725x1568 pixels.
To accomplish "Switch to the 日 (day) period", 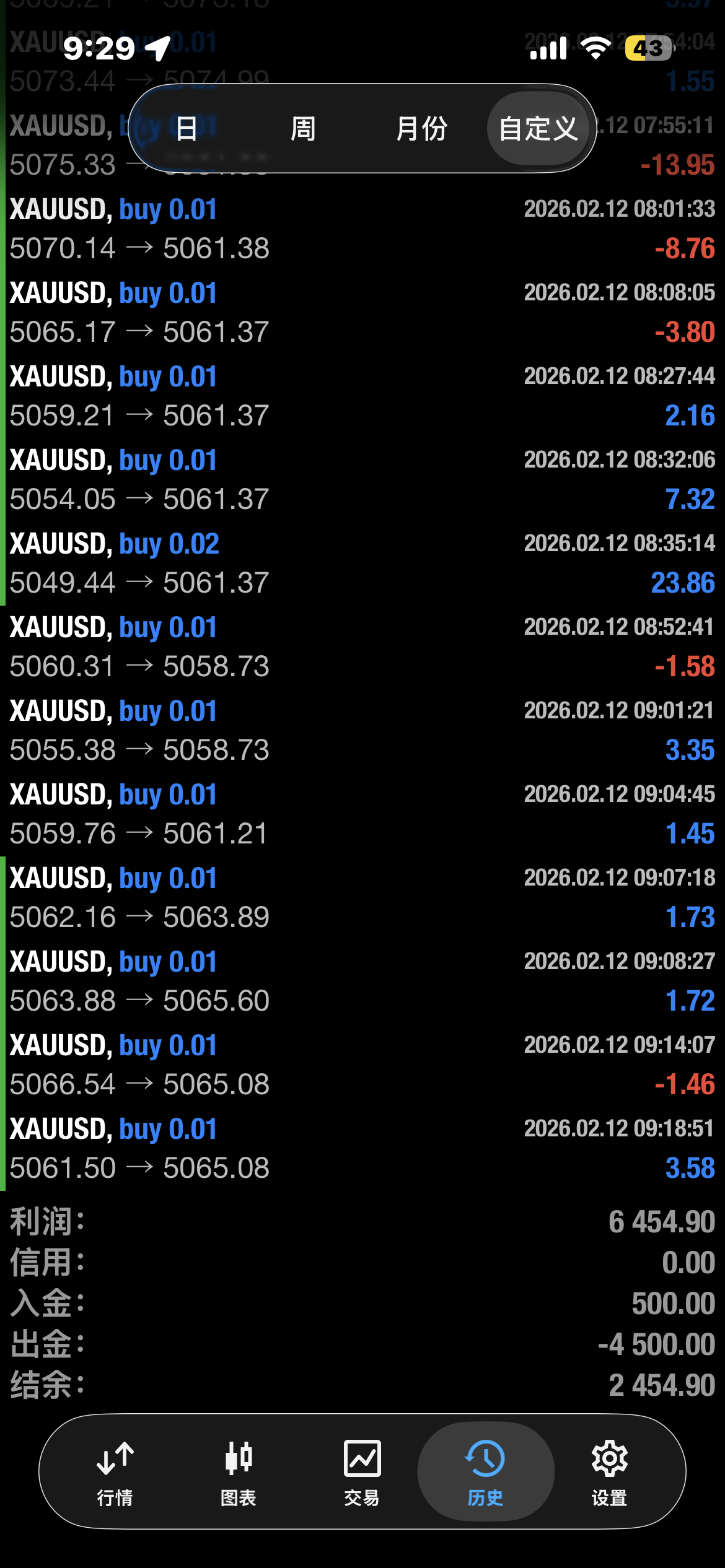I will coord(187,129).
